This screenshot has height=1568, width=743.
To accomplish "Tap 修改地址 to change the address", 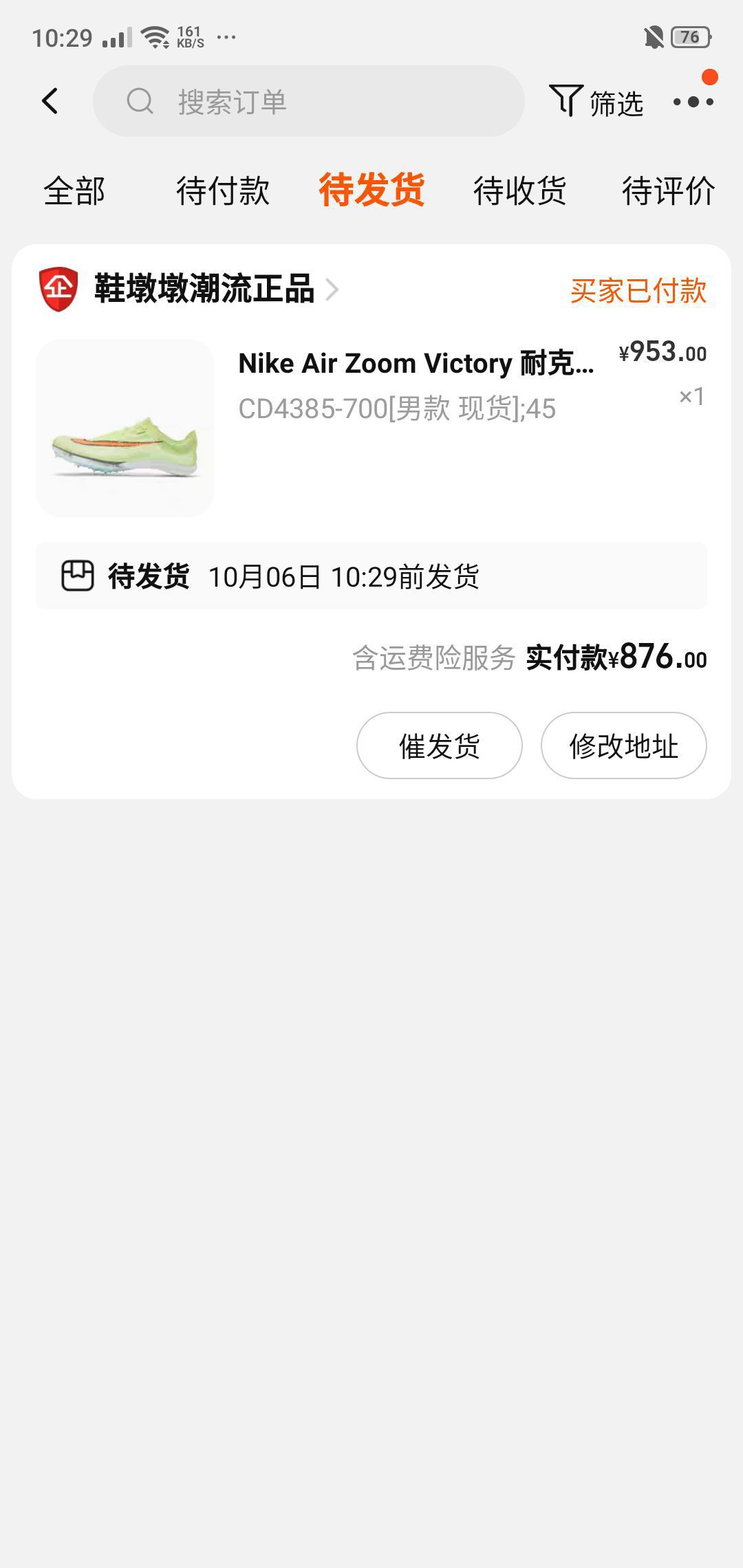I will pyautogui.click(x=623, y=745).
